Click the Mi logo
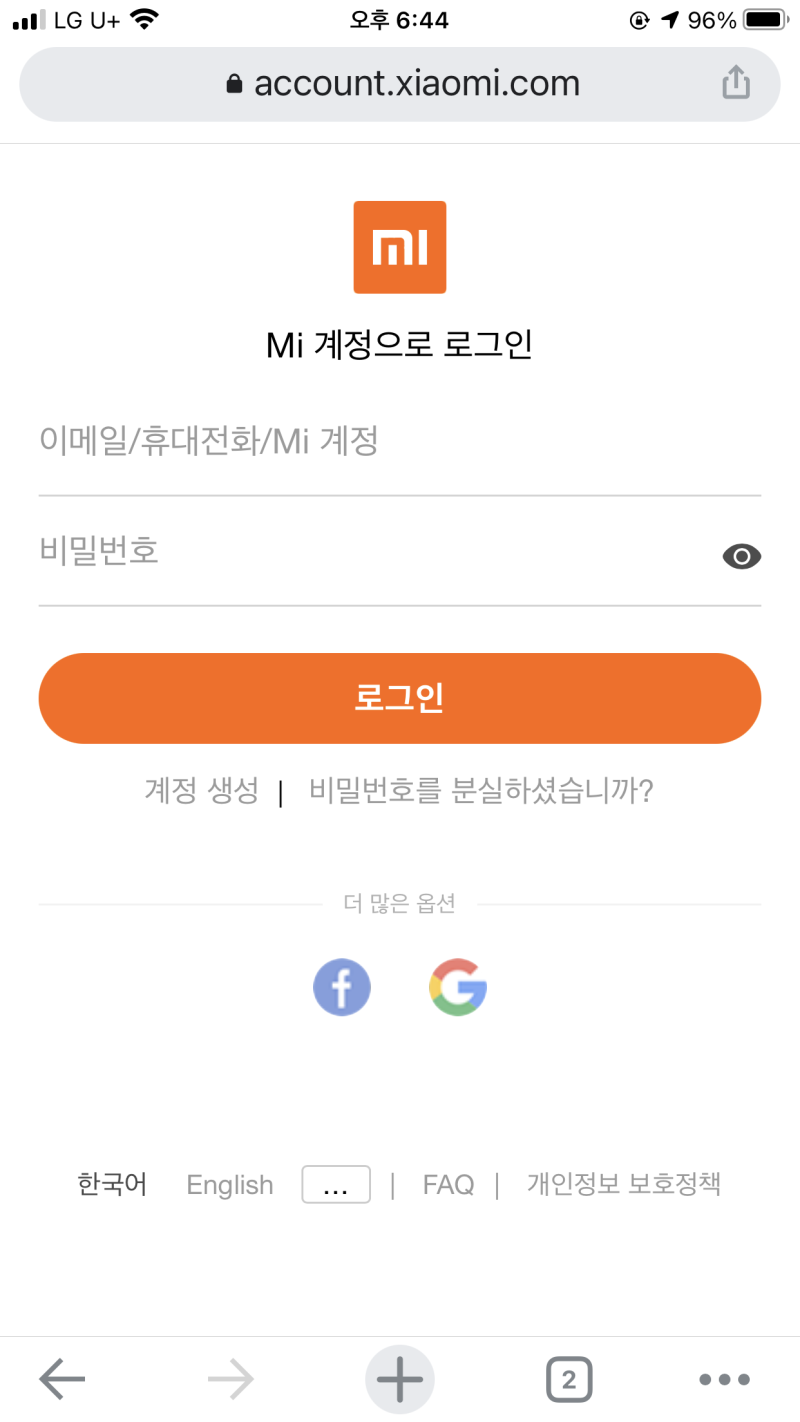Image resolution: width=800 pixels, height=1422 pixels. 399,247
